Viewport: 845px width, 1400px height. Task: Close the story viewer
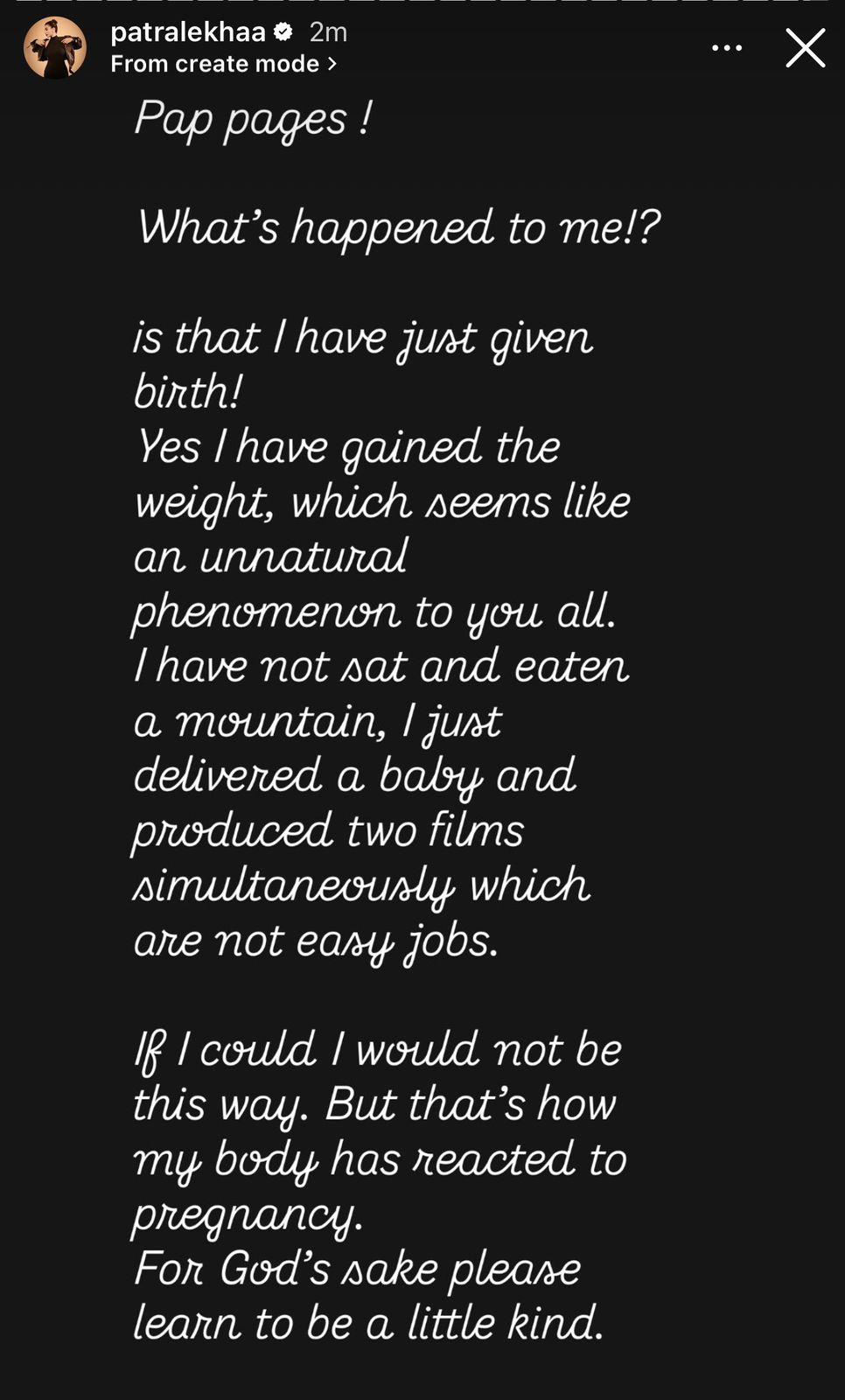805,48
